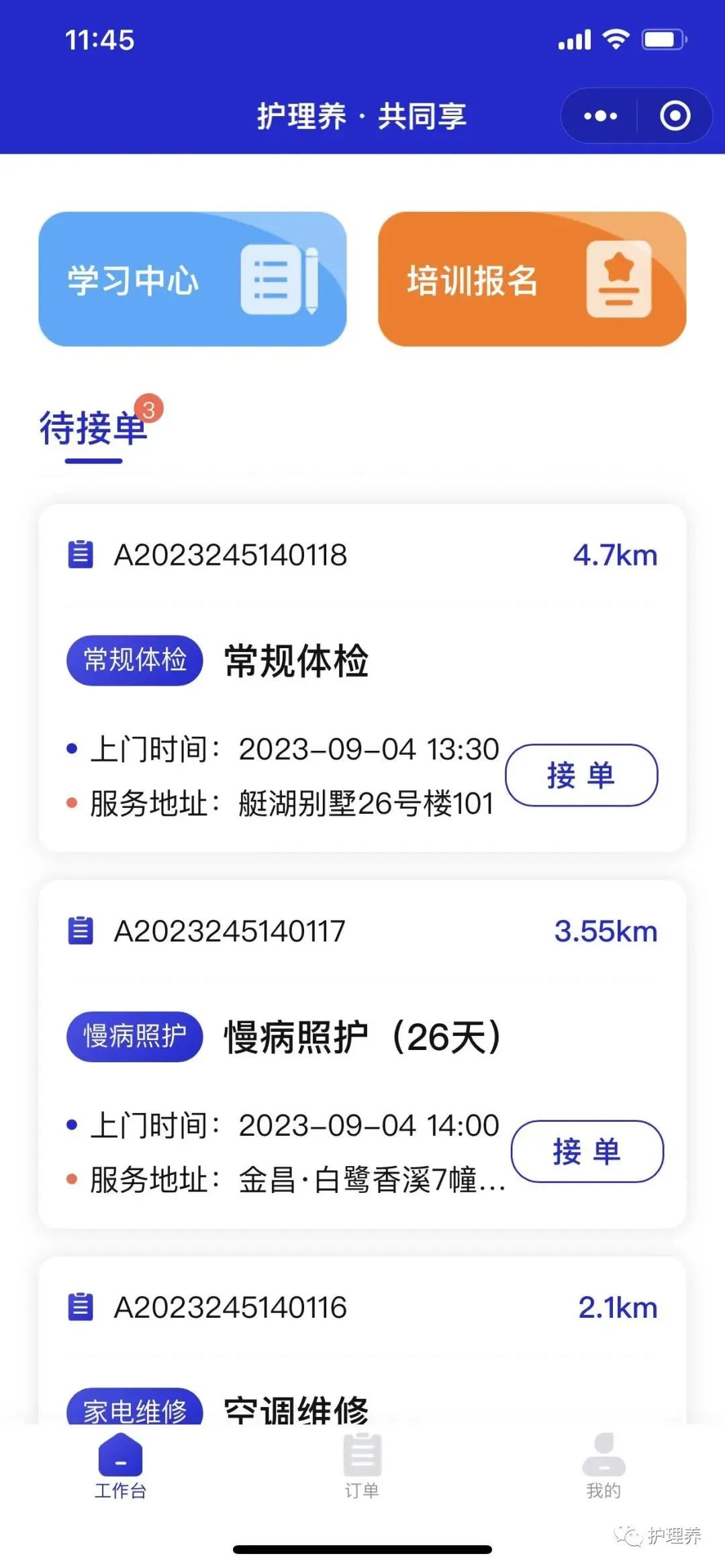
Task: Open 学习中心 learning center
Action: pos(193,279)
